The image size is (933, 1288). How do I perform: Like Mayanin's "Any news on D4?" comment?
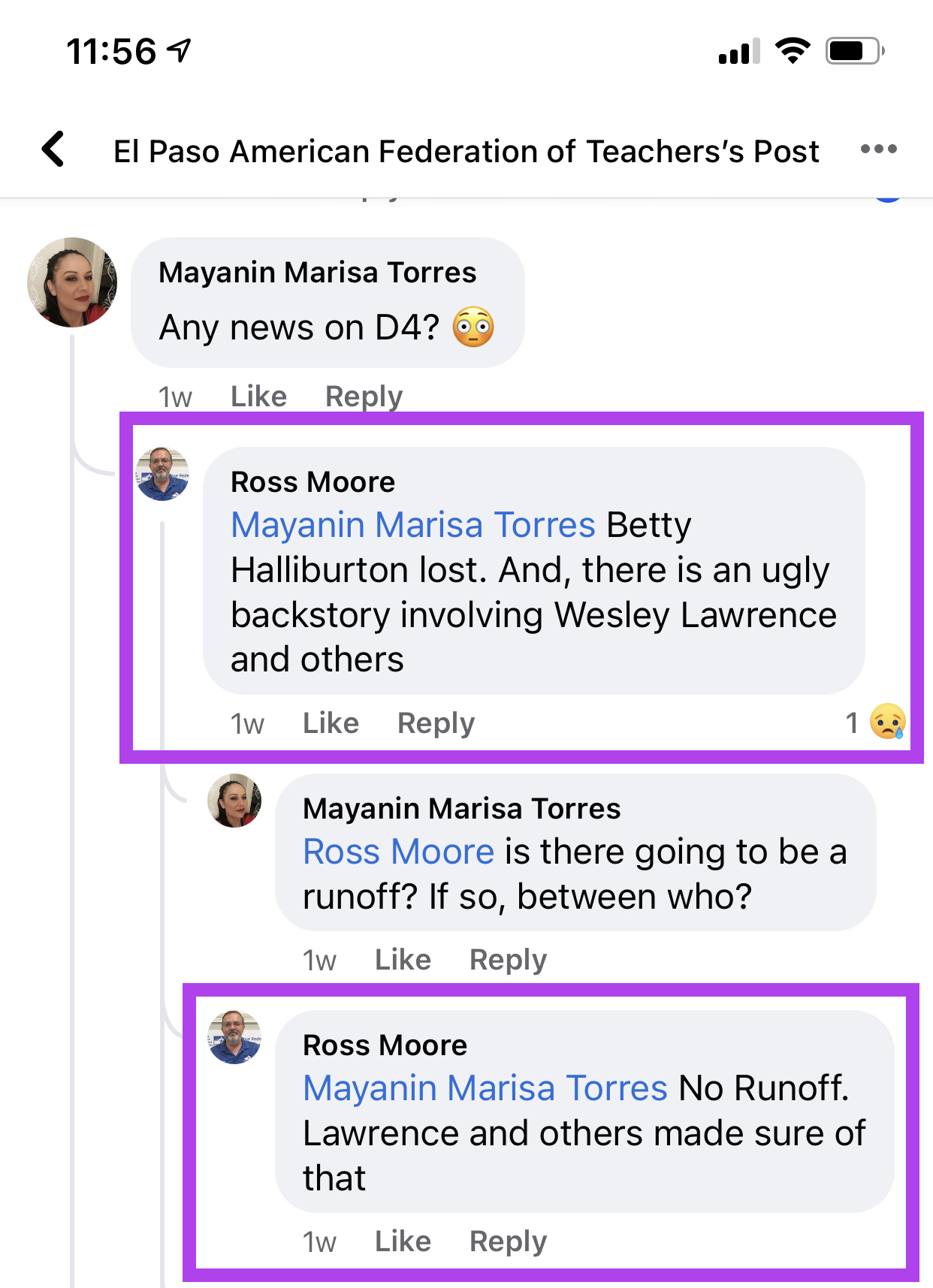258,397
